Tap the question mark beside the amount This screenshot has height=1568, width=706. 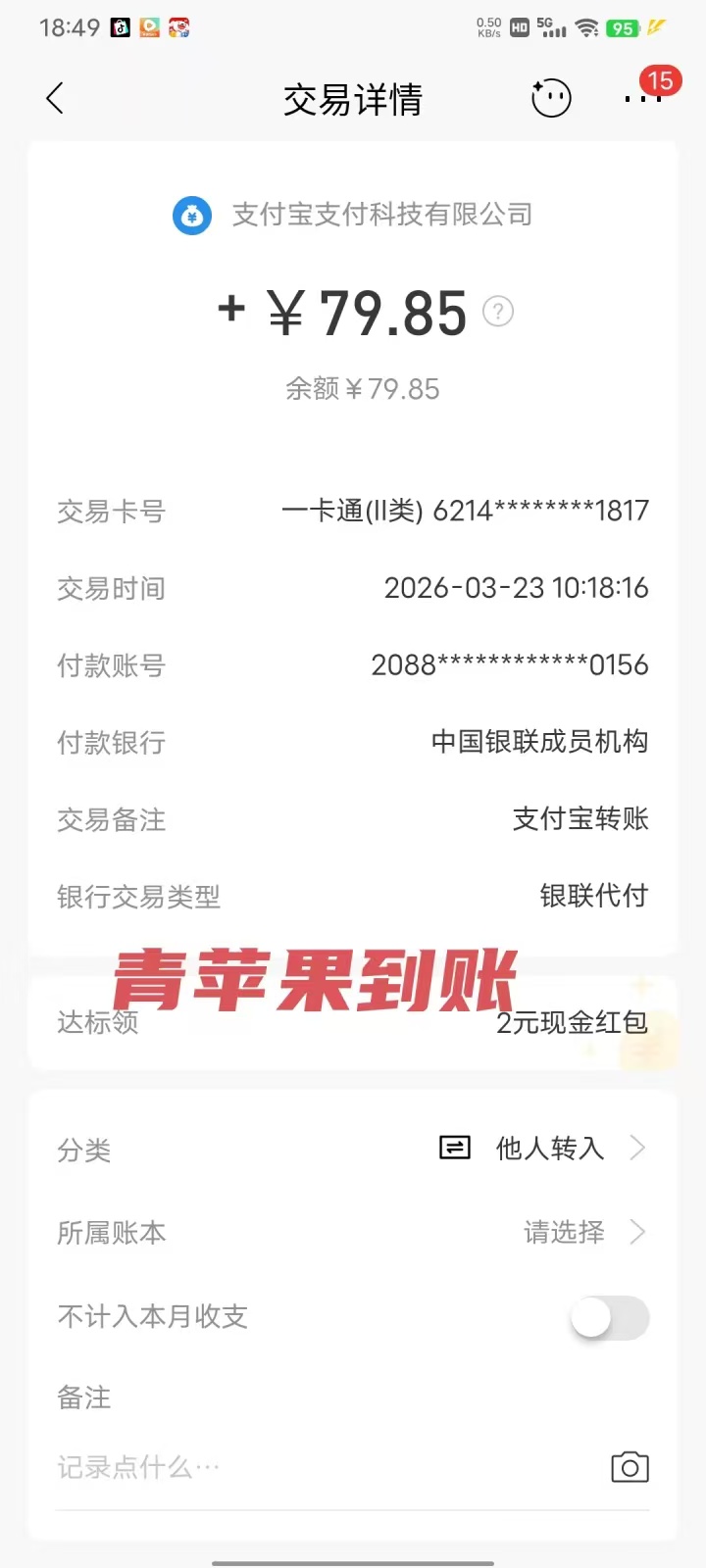498,312
